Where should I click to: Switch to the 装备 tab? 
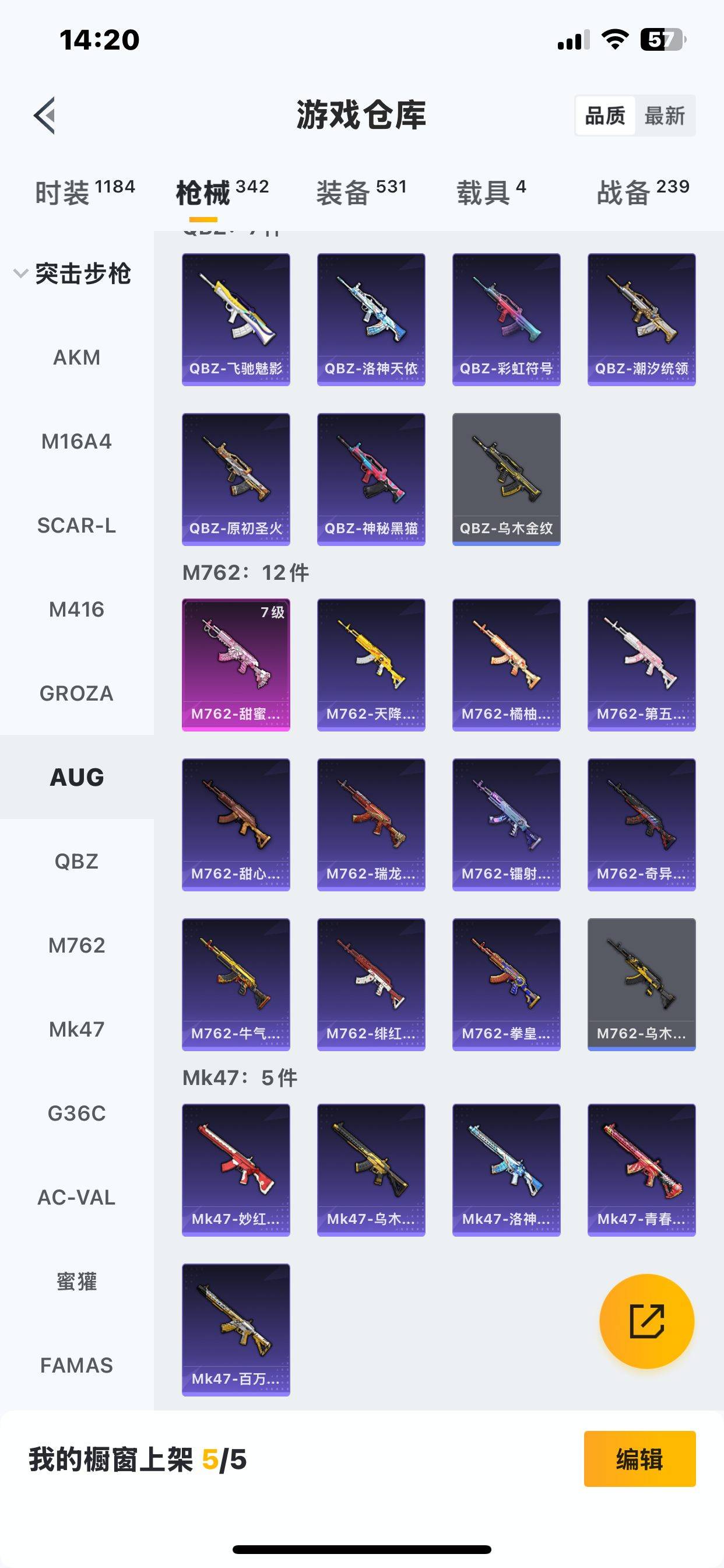pos(361,192)
